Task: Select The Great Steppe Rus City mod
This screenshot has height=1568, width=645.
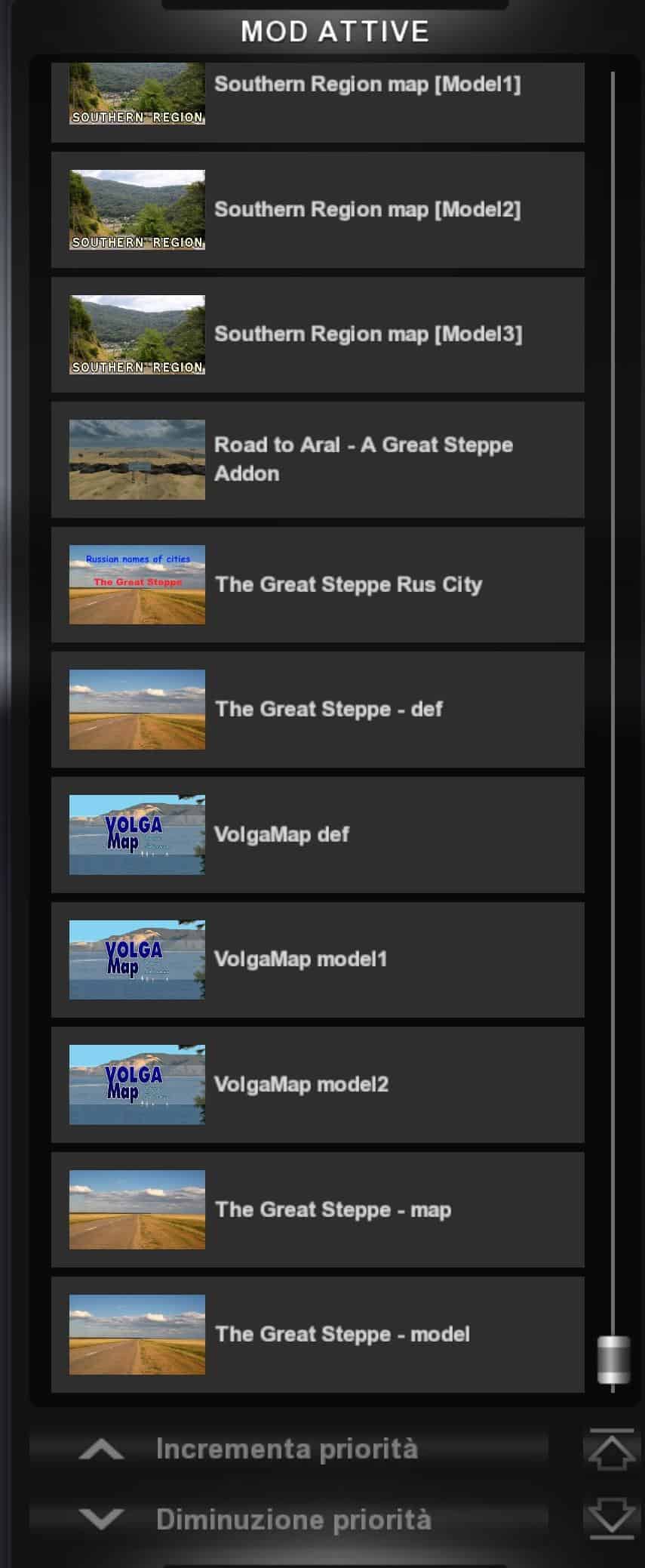Action: point(317,584)
